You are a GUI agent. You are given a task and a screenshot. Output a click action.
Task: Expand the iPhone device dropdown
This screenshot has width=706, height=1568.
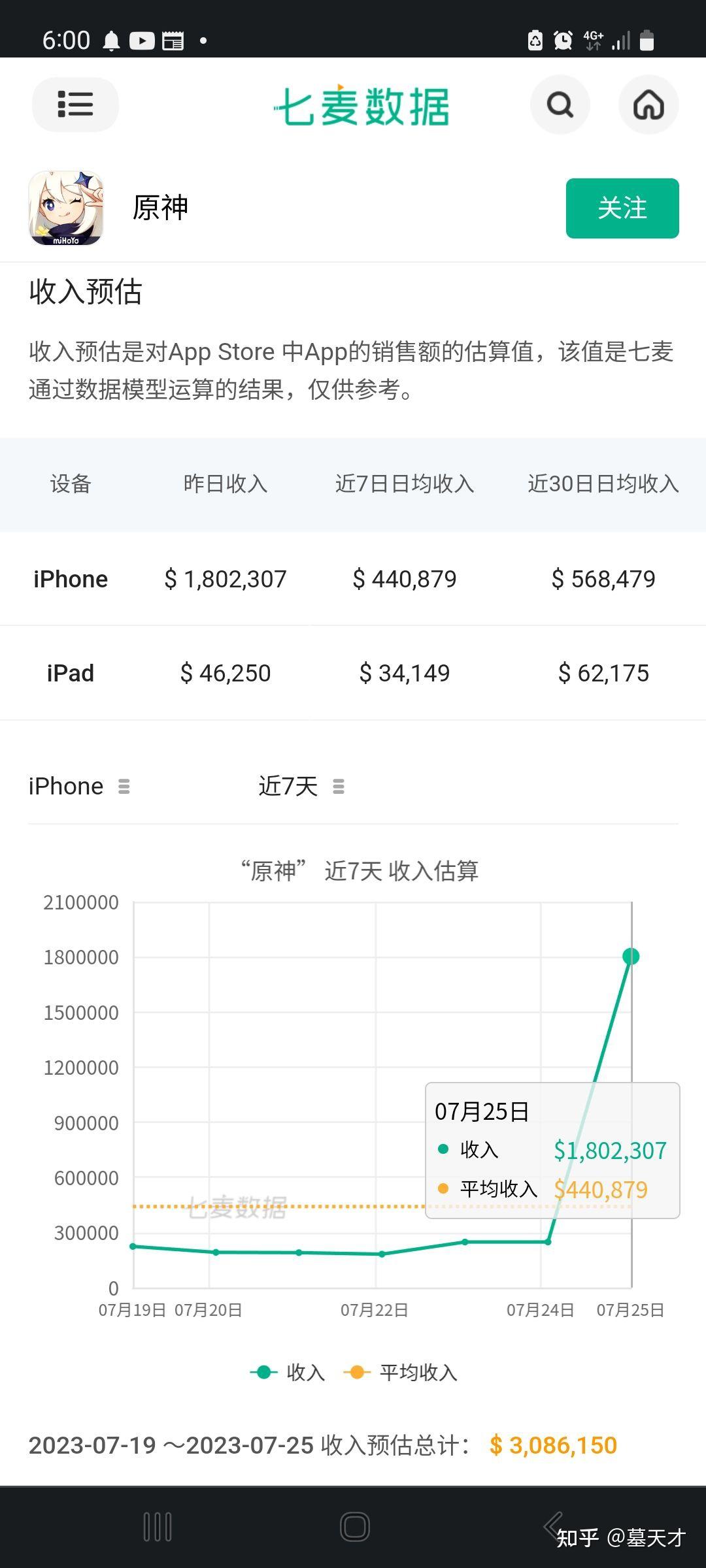(79, 786)
